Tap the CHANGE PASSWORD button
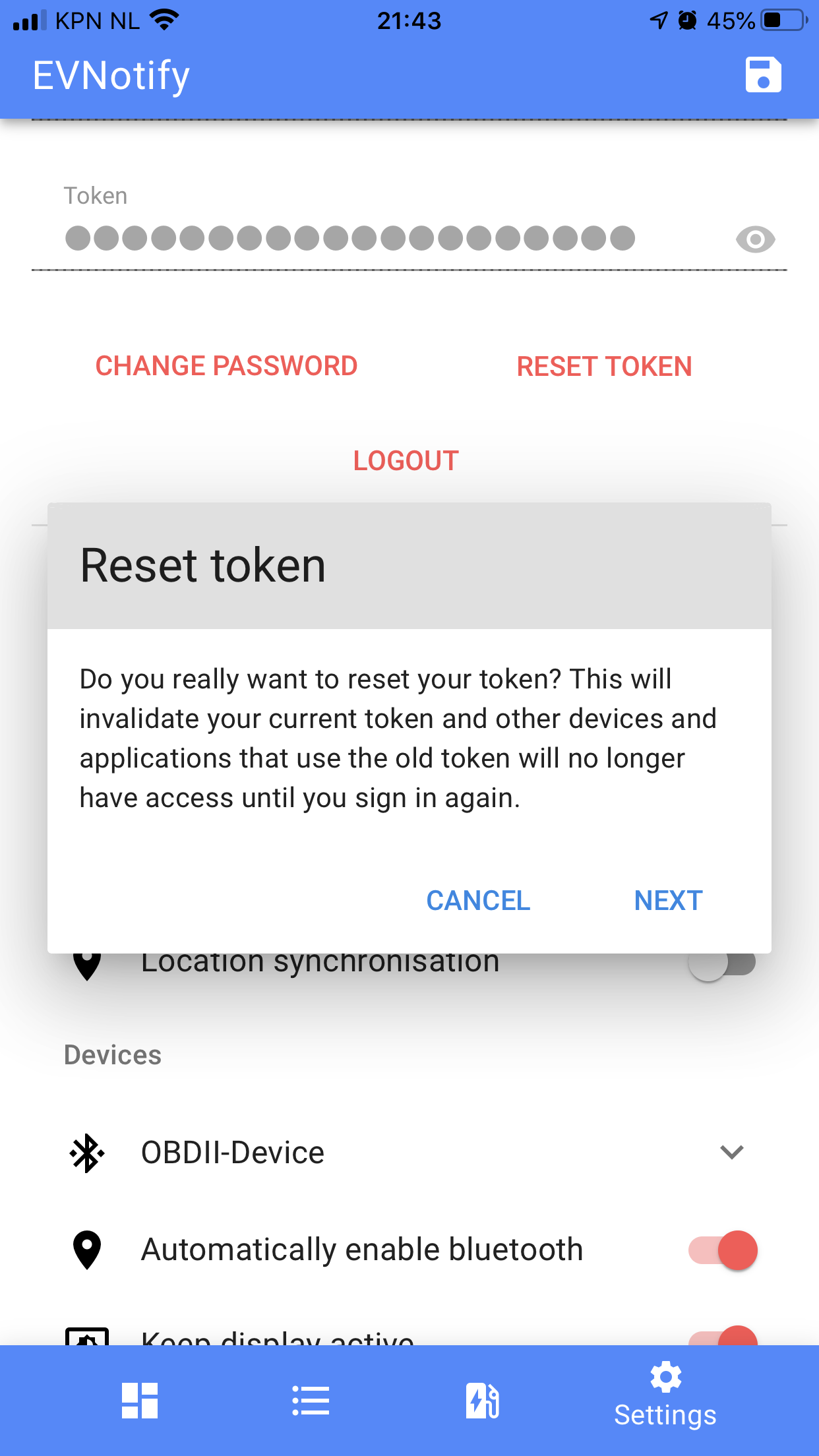 pyautogui.click(x=226, y=366)
